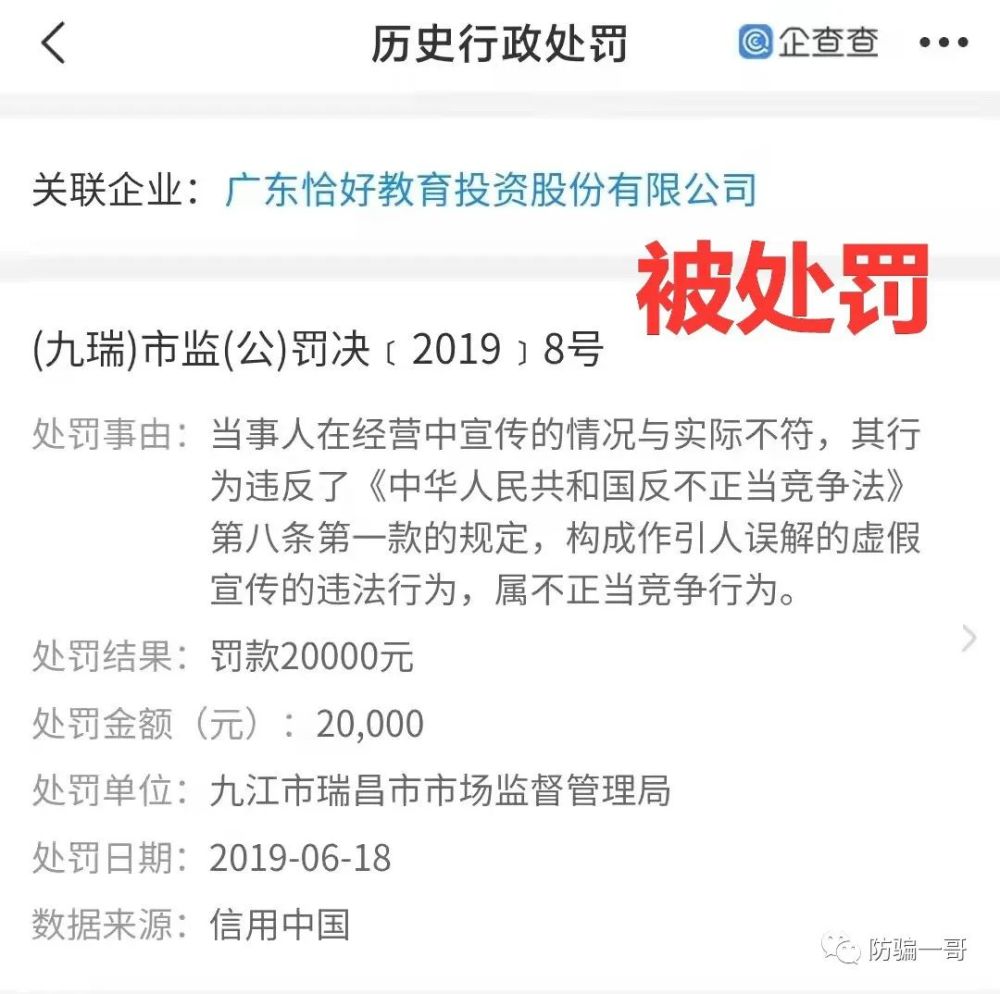Image resolution: width=1000 pixels, height=994 pixels.
Task: Open the three-dot overflow menu
Action: tap(944, 43)
